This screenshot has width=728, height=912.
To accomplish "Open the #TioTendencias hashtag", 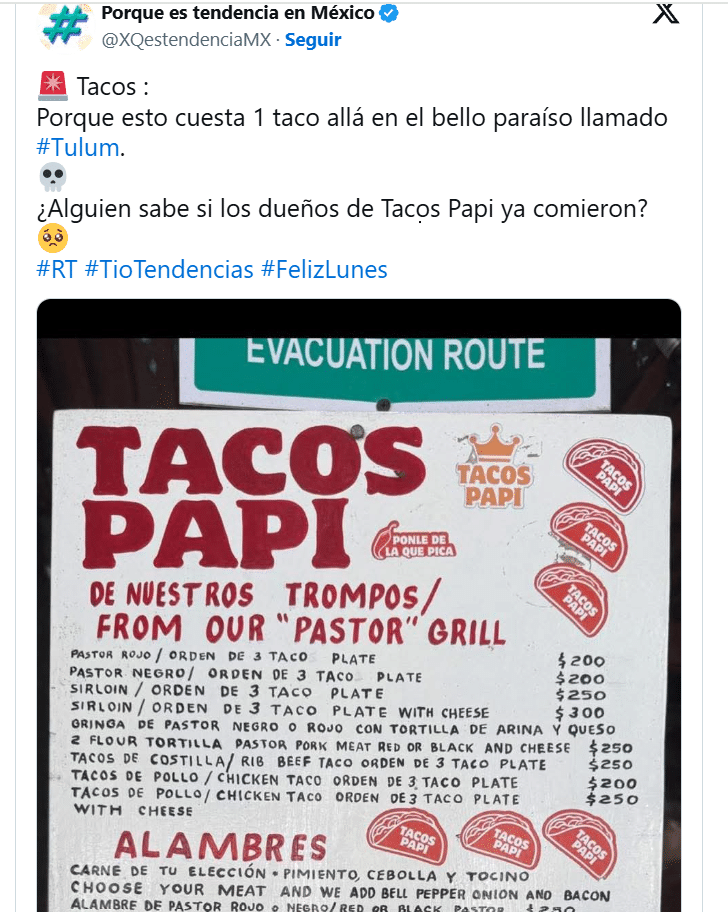I will [x=169, y=269].
